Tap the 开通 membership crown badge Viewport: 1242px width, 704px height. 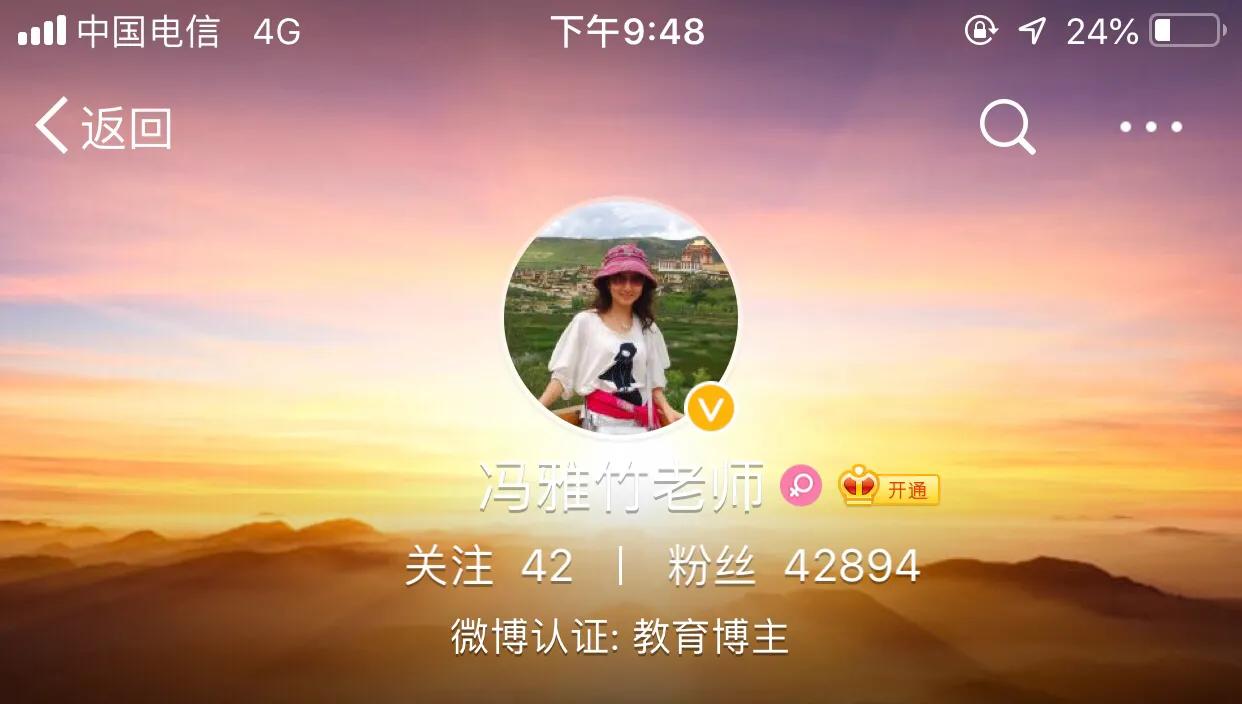pos(889,488)
